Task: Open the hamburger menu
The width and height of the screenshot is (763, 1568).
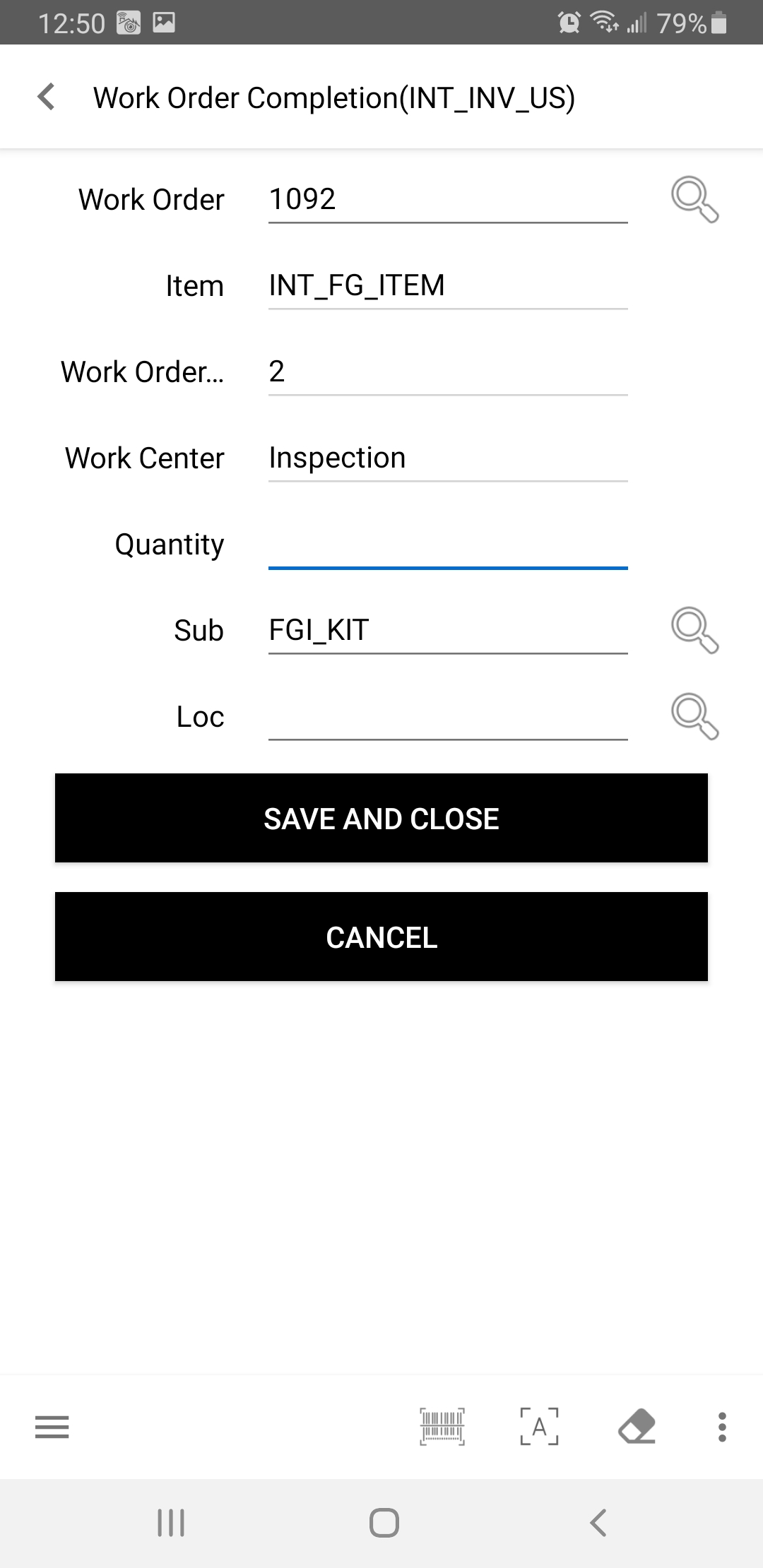Action: (x=52, y=1427)
